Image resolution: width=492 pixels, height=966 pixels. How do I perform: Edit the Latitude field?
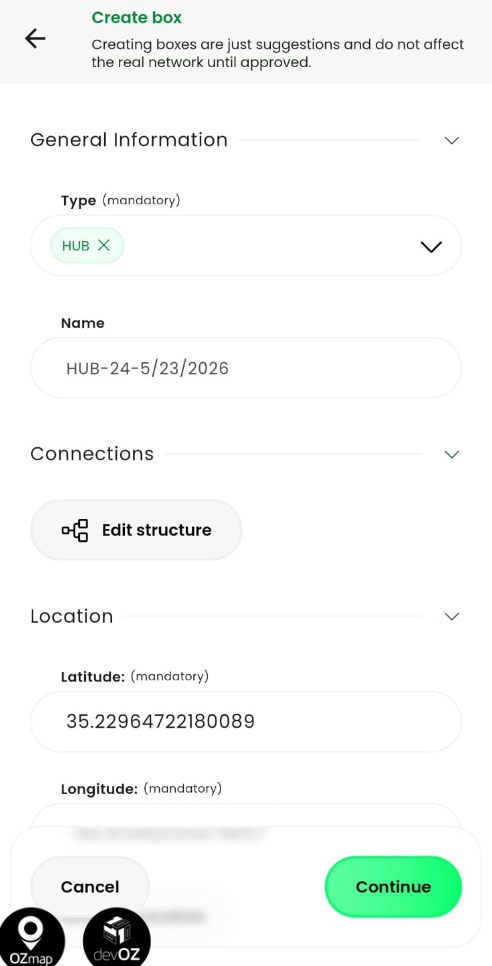pos(246,721)
